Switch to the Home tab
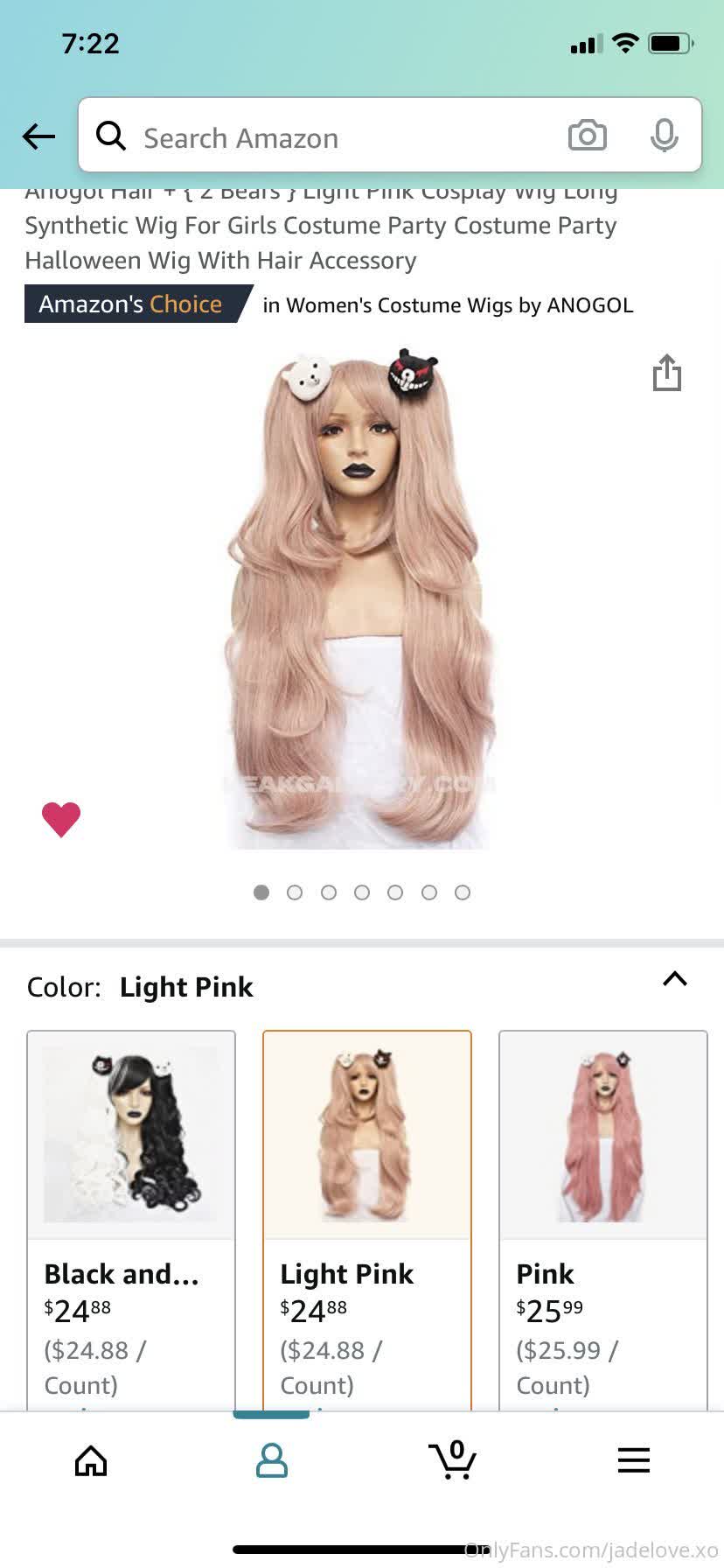This screenshot has width=724, height=1568. 91,1460
